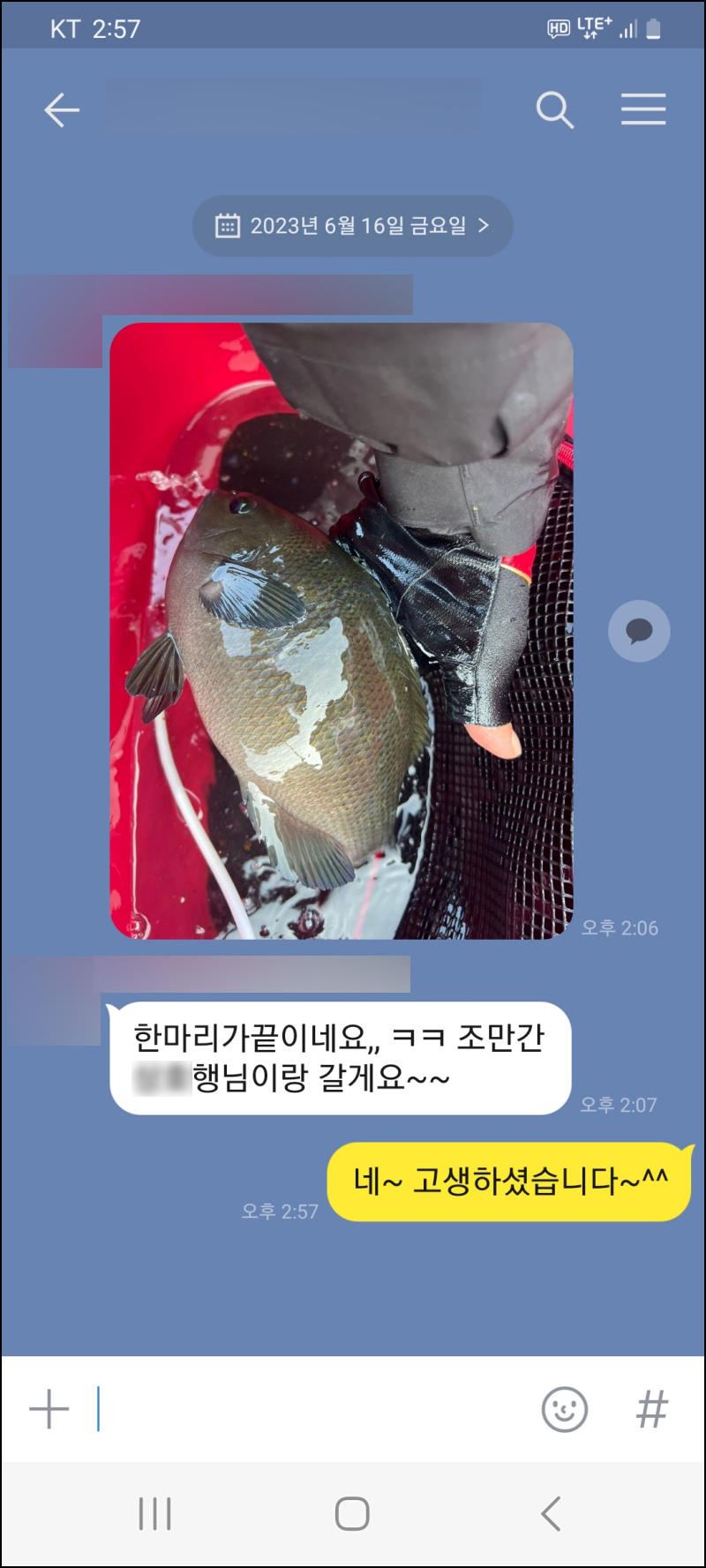View the fish photo full screen
The height and width of the screenshot is (1568, 706).
(342, 630)
